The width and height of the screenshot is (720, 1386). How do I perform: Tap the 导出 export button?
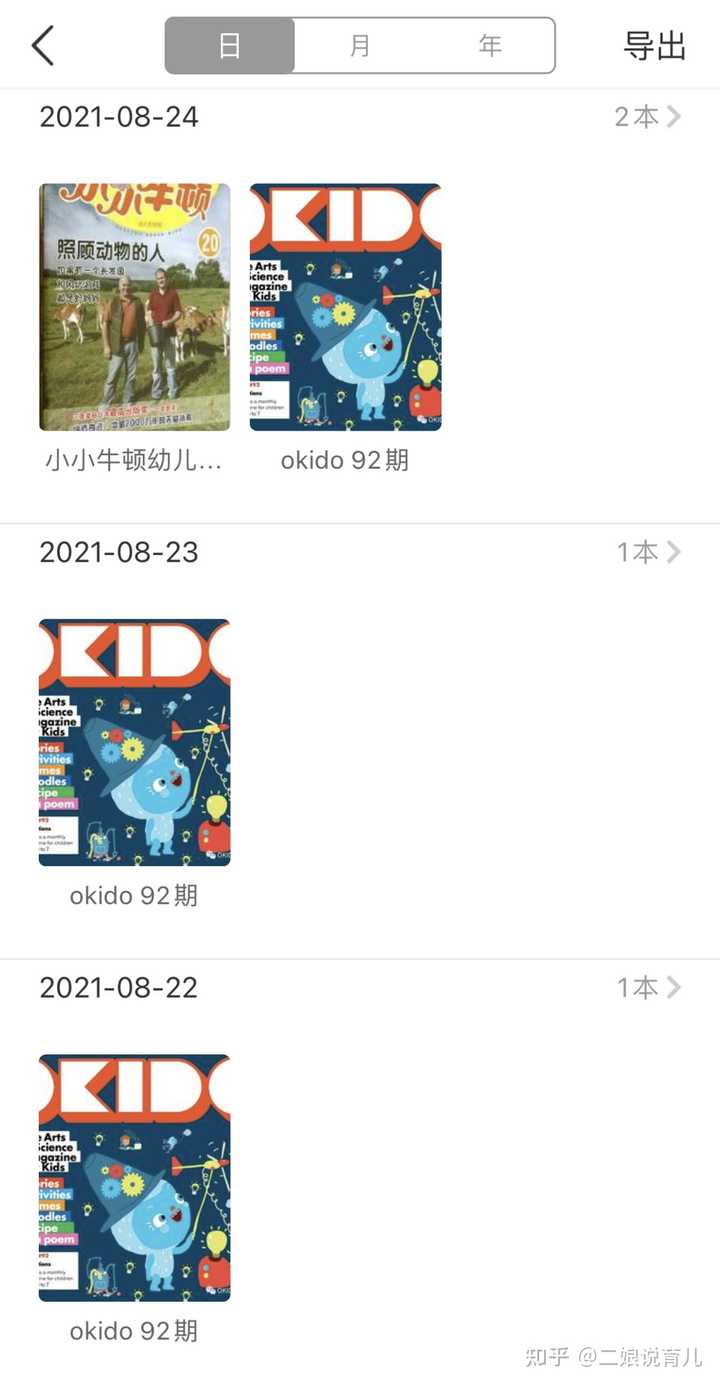pyautogui.click(x=655, y=46)
